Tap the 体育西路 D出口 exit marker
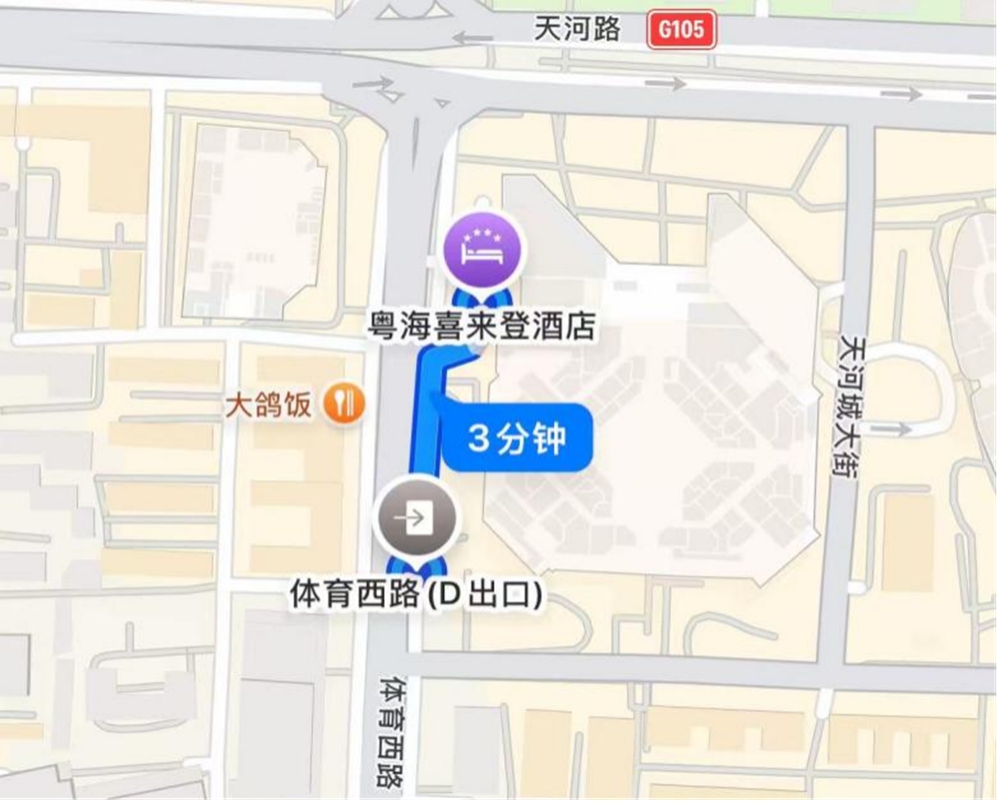1000x801 pixels. tap(416, 519)
